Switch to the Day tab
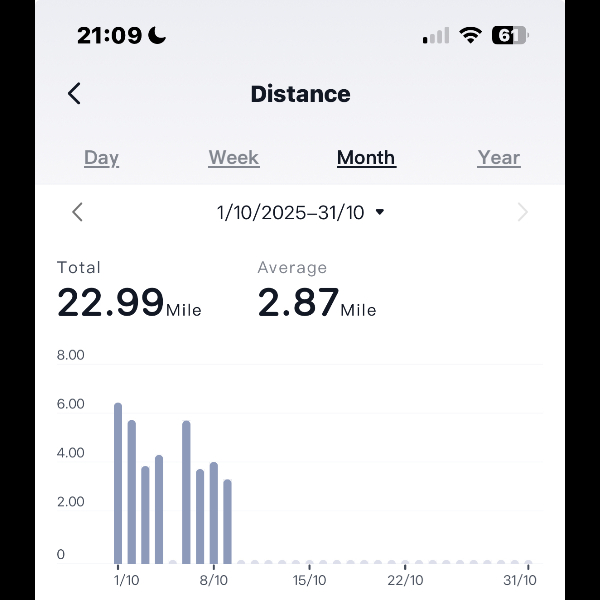The height and width of the screenshot is (600, 600). [101, 158]
